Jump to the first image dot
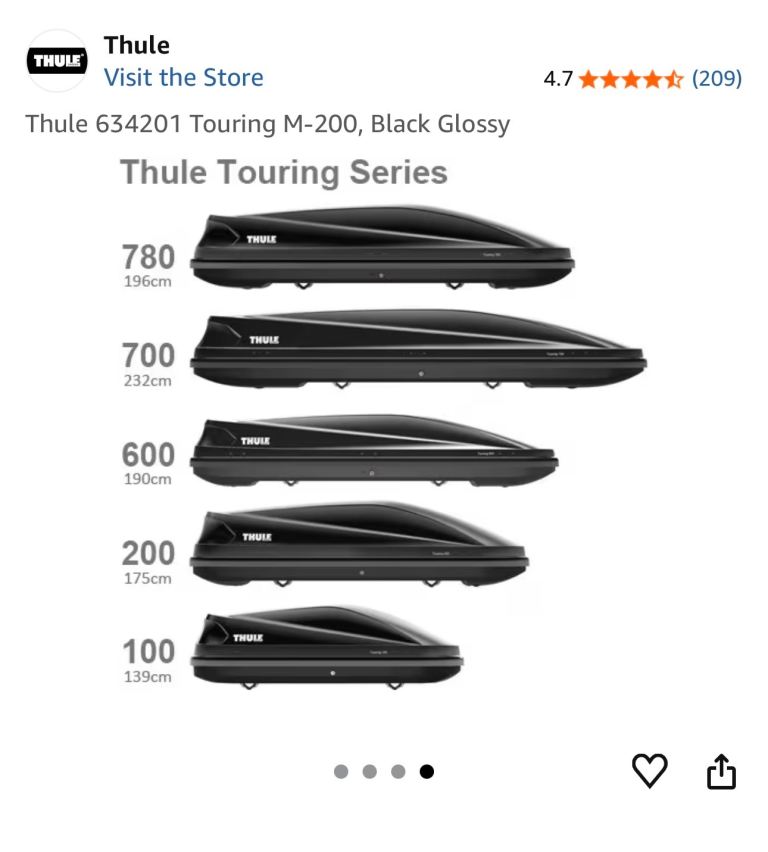768x852 pixels. (x=341, y=771)
